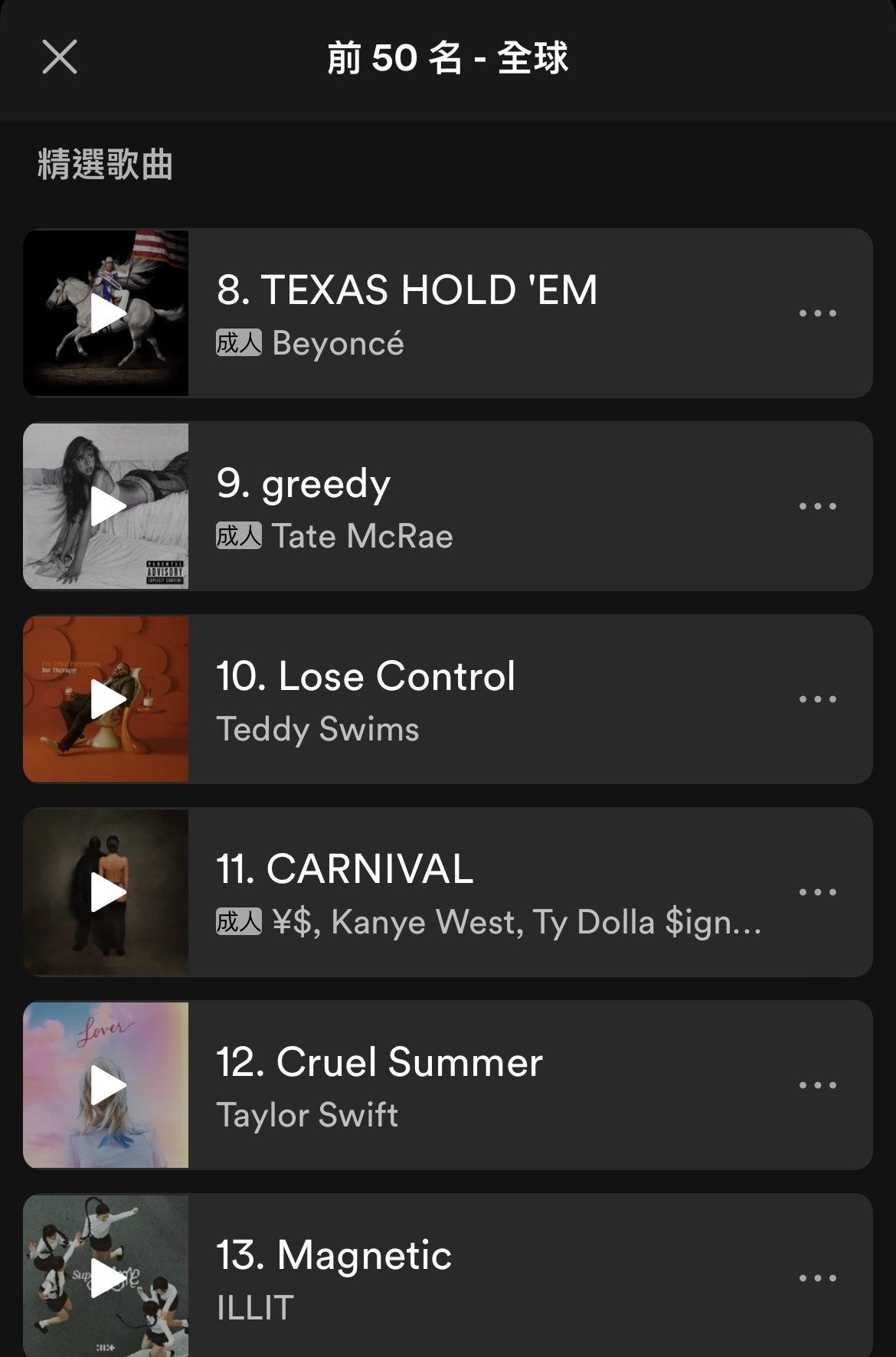The width and height of the screenshot is (896, 1357).
Task: Open more options for Magnetic
Action: click(817, 1278)
